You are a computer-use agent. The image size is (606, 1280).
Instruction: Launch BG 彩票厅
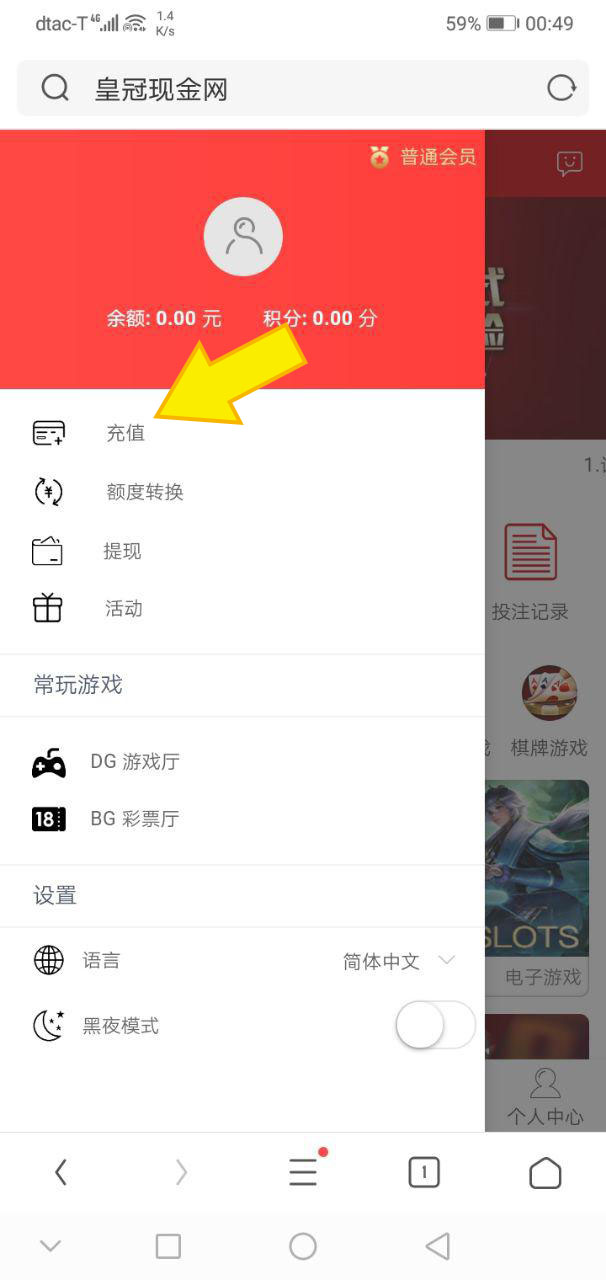click(x=134, y=820)
